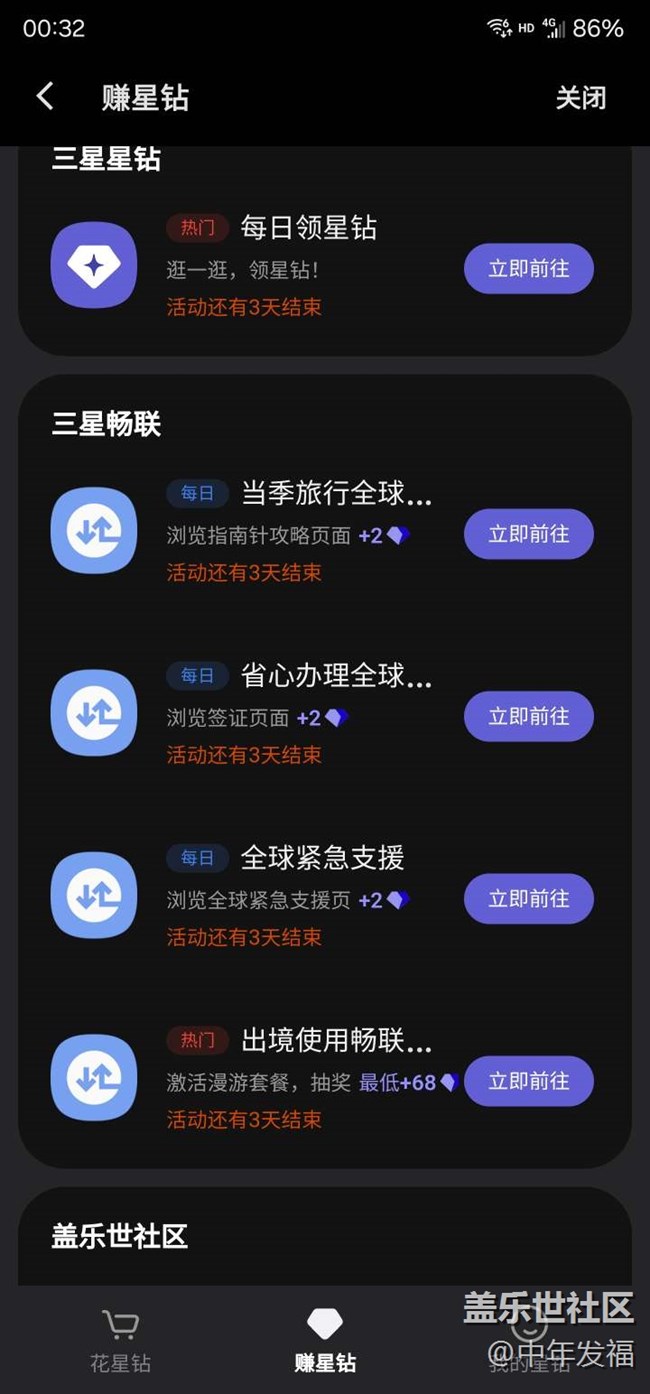This screenshot has width=650, height=1394.
Task: Select the 赚星钻 bottom tab
Action: point(325,1341)
